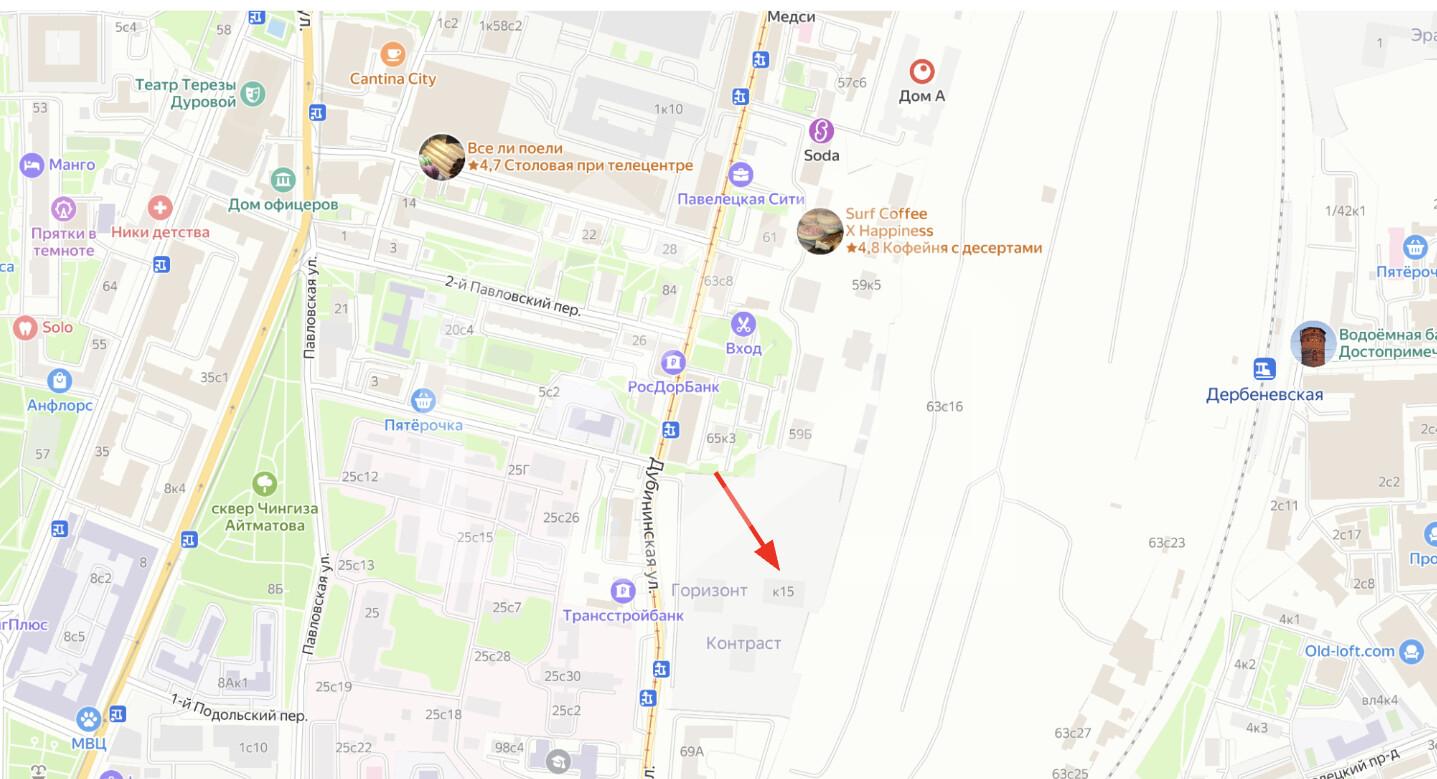Open the МВЦ vet clinic marker

[x=89, y=718]
